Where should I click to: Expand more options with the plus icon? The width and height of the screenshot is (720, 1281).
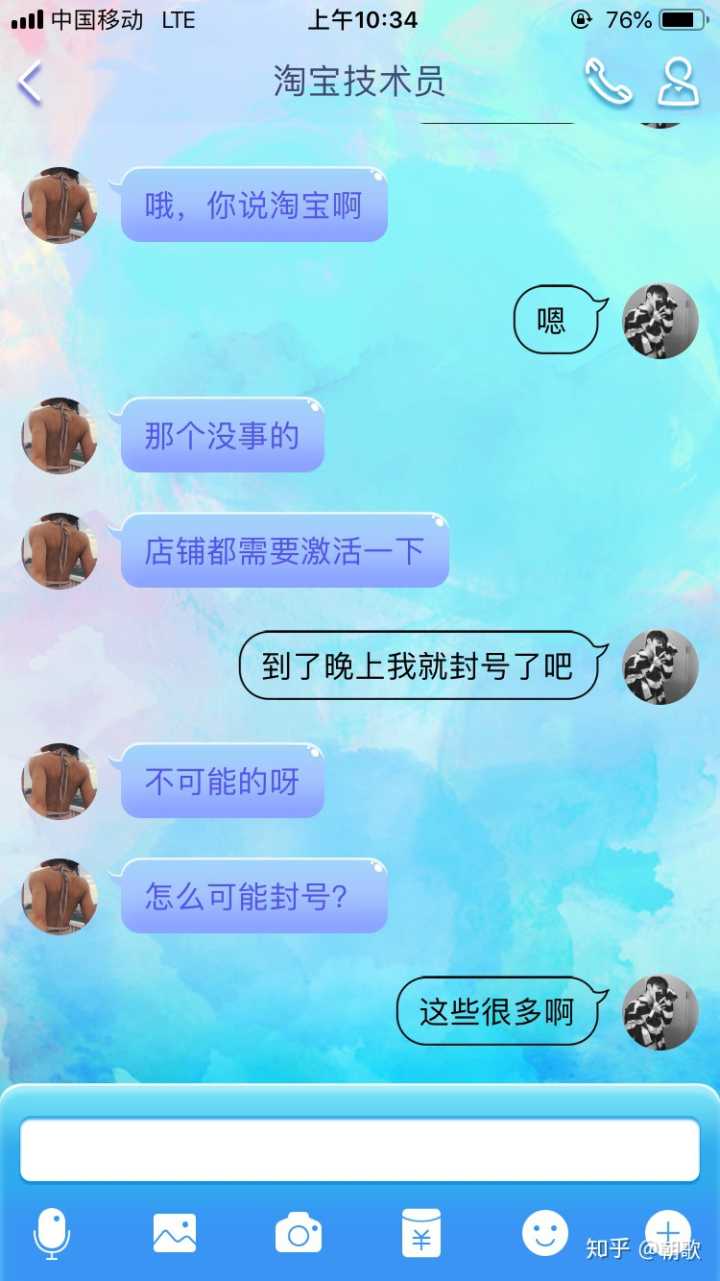(667, 1230)
